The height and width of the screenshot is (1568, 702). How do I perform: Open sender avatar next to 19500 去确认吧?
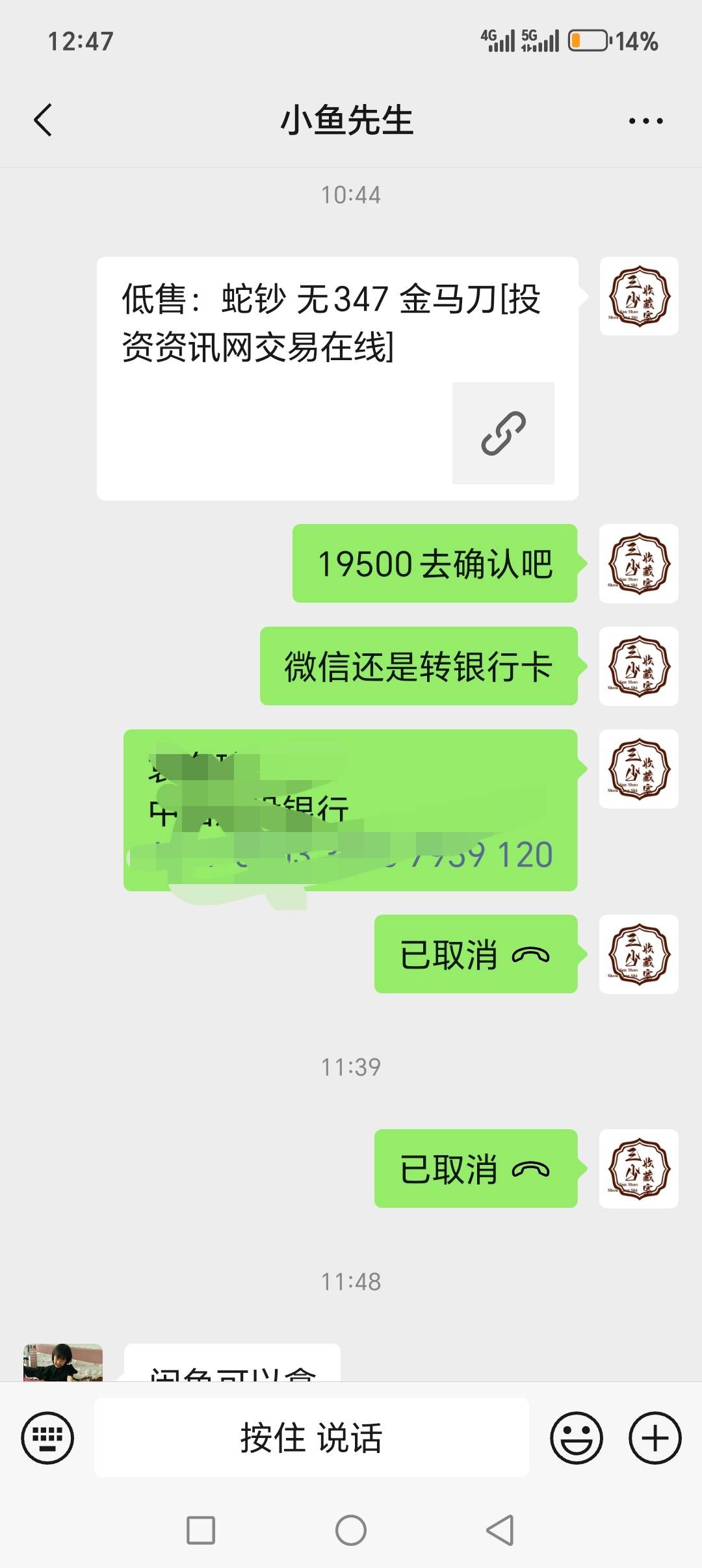point(639,564)
